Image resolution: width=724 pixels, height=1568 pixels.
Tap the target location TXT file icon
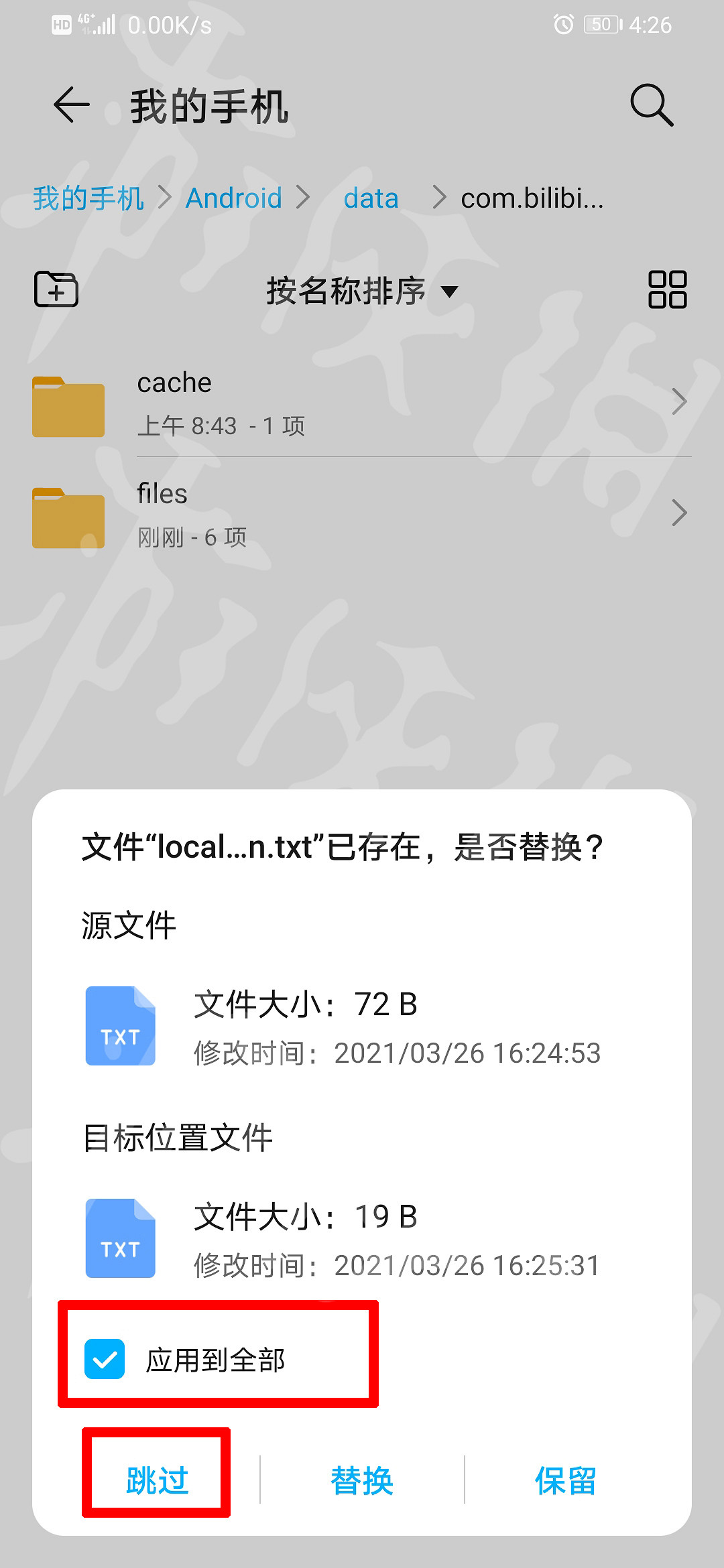point(121,1236)
